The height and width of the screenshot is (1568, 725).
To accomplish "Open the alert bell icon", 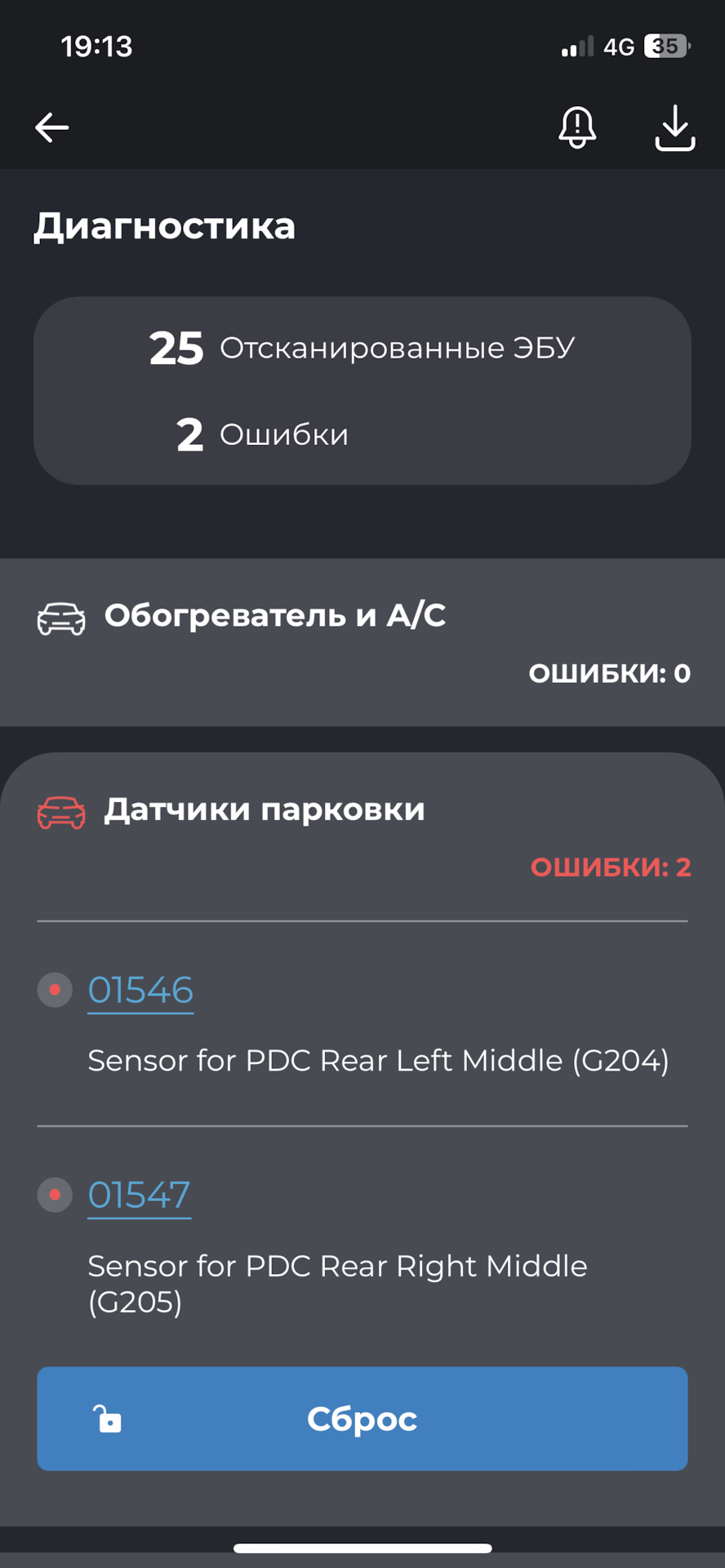I will tap(577, 127).
